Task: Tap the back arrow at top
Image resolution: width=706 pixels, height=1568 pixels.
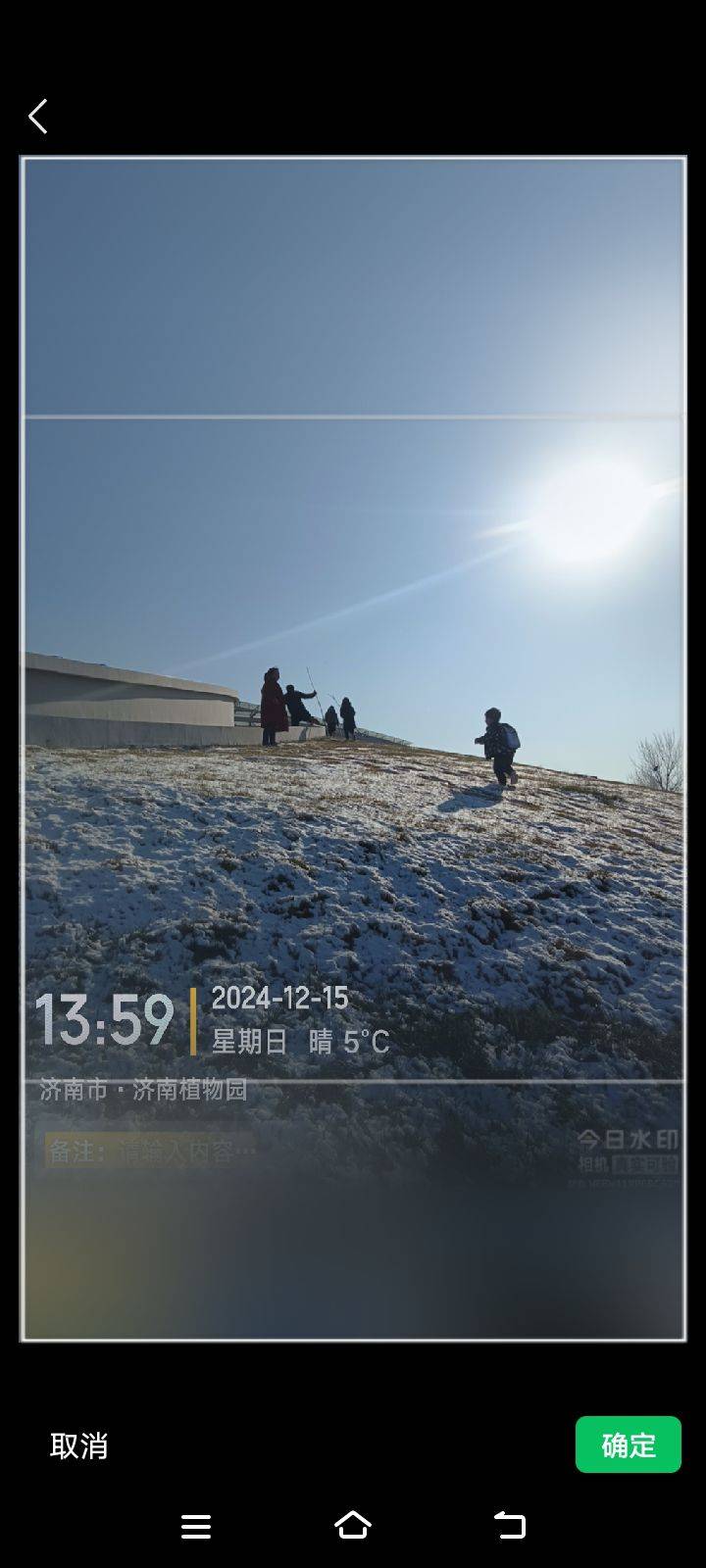Action: [x=38, y=117]
